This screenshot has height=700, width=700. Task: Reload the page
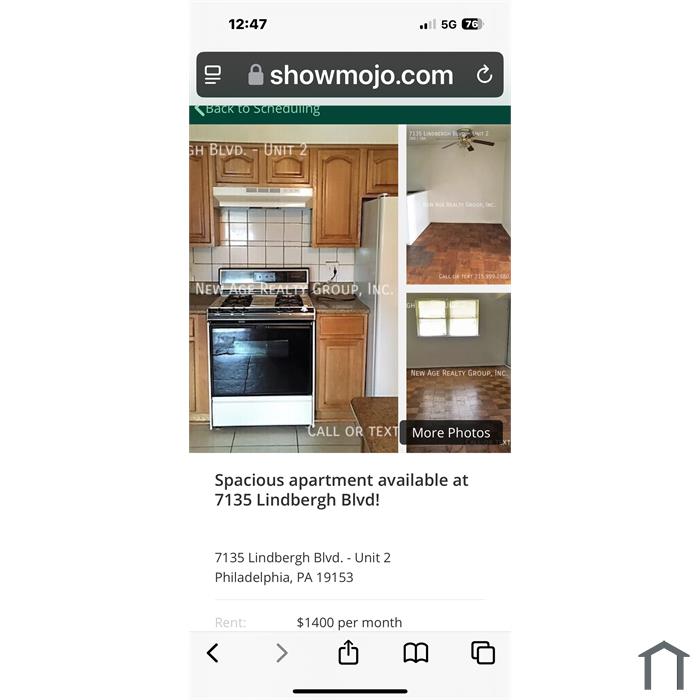(484, 75)
